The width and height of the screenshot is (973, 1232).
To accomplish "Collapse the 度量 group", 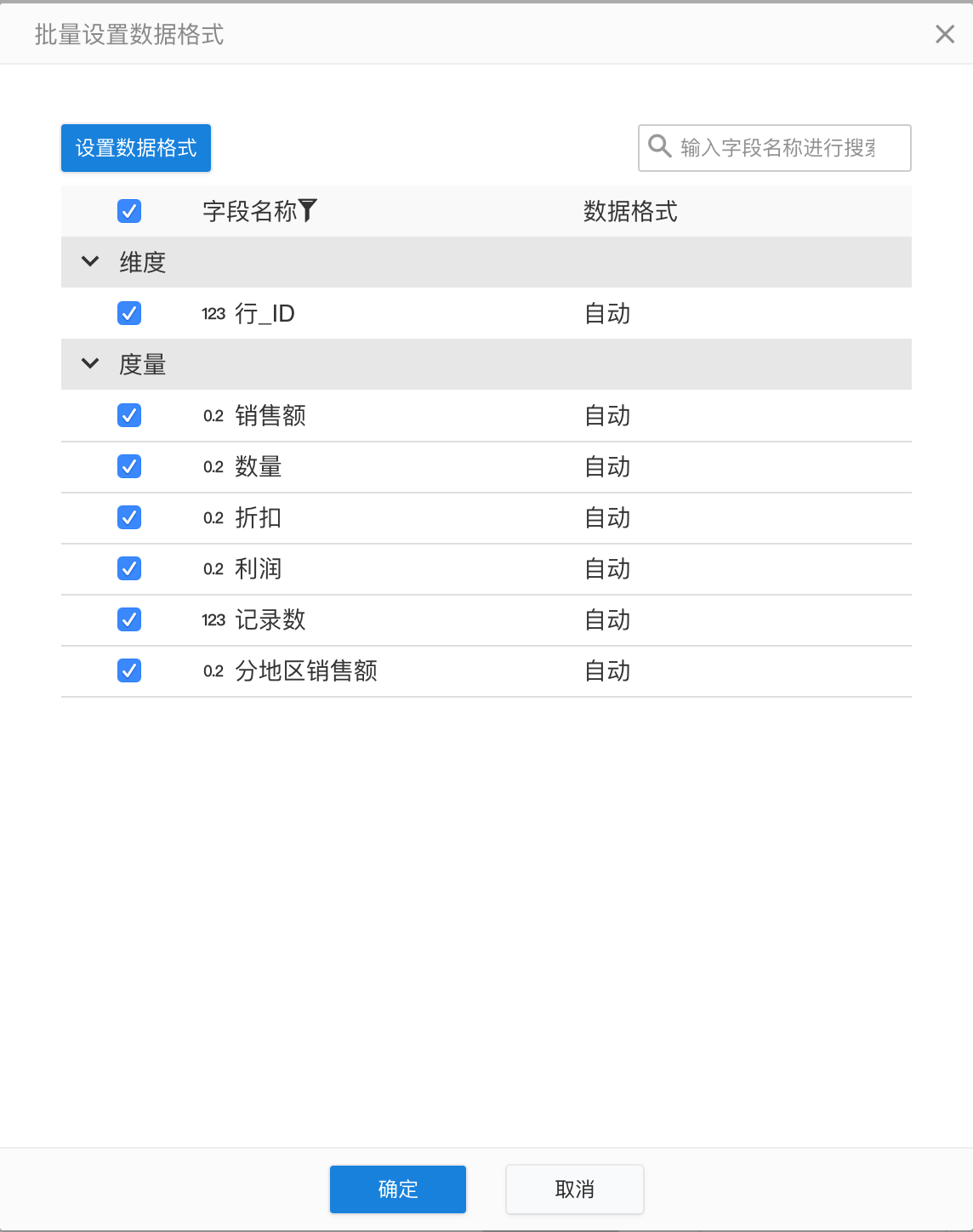I will (90, 364).
